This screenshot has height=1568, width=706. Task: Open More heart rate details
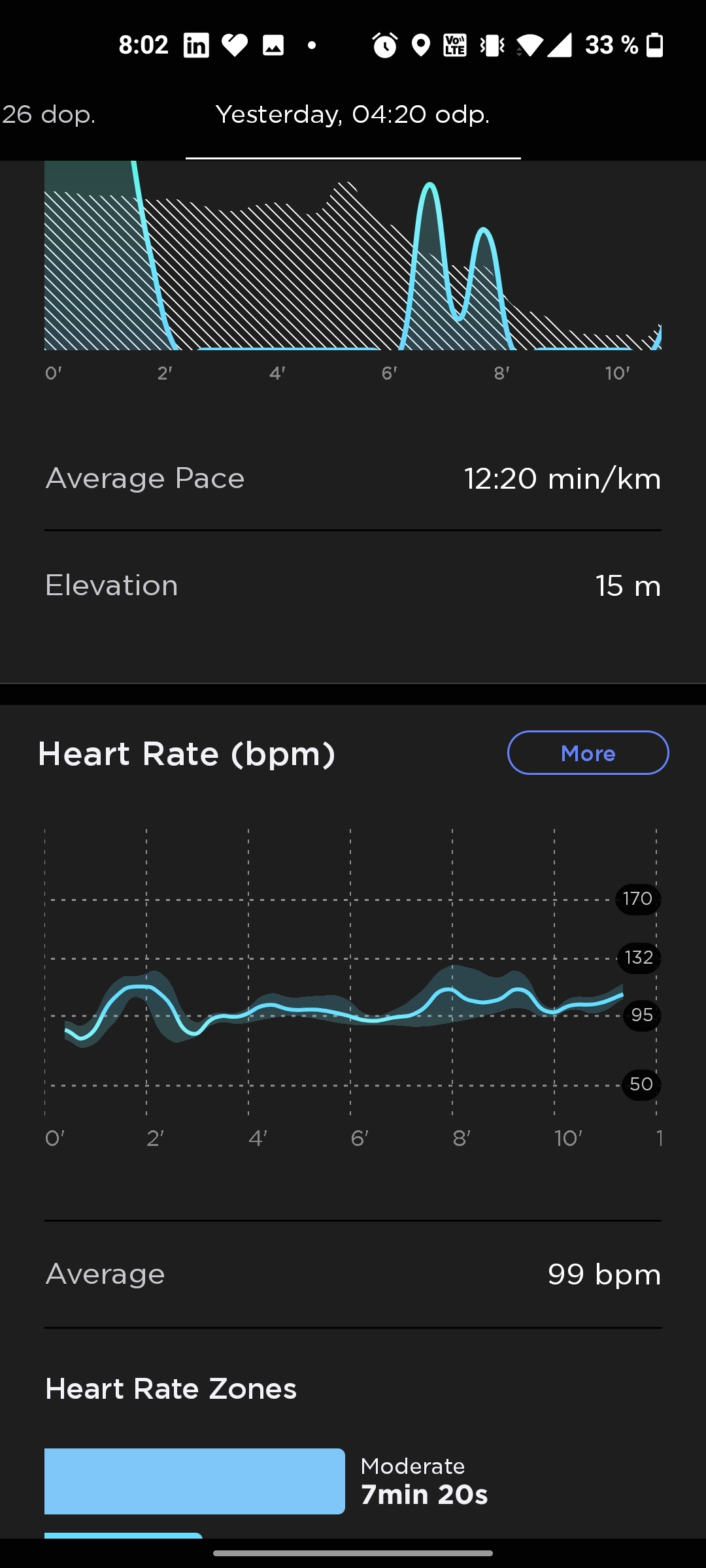(x=587, y=753)
